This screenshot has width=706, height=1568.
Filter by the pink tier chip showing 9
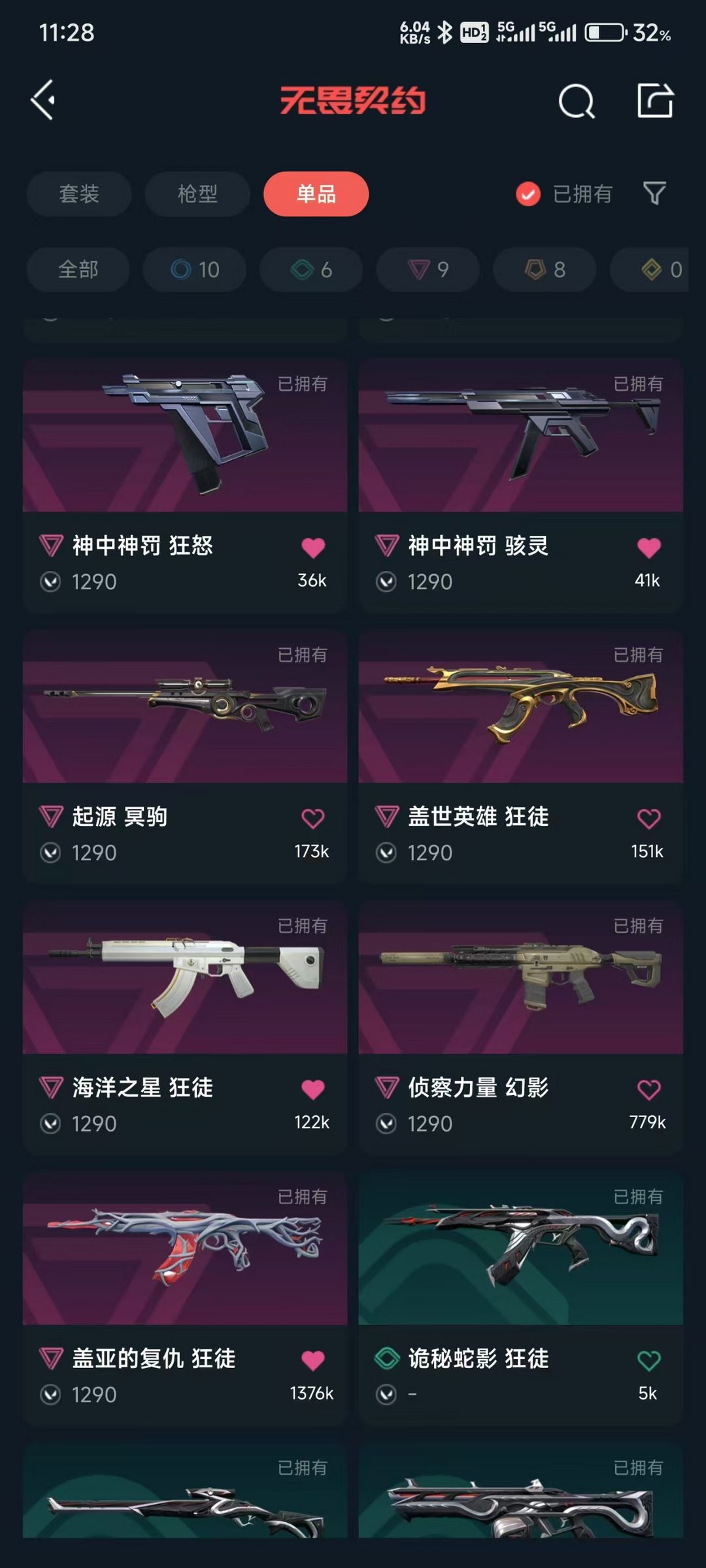click(428, 269)
